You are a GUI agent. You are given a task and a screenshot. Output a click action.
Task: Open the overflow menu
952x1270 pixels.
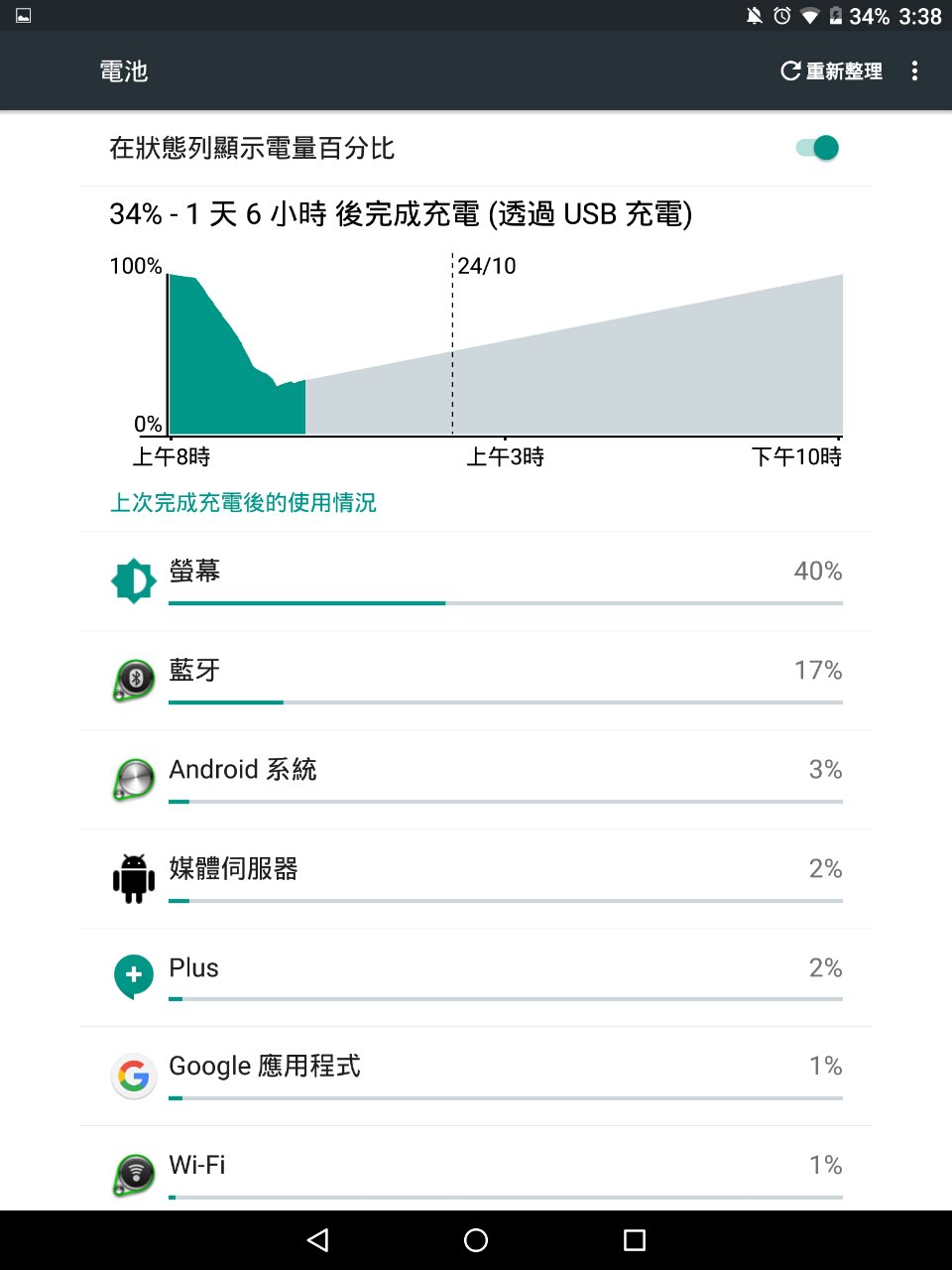(914, 71)
